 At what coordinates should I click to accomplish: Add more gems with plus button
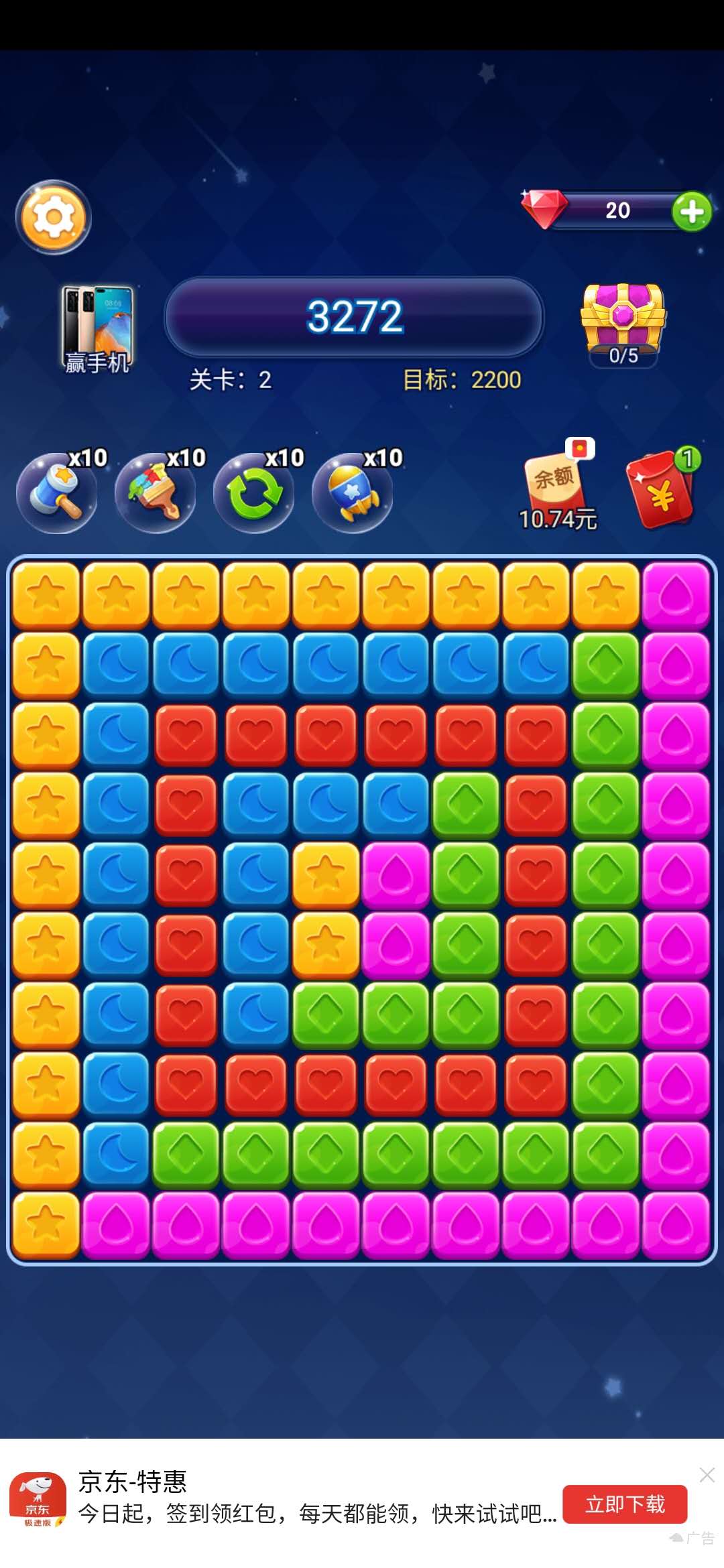[x=691, y=212]
